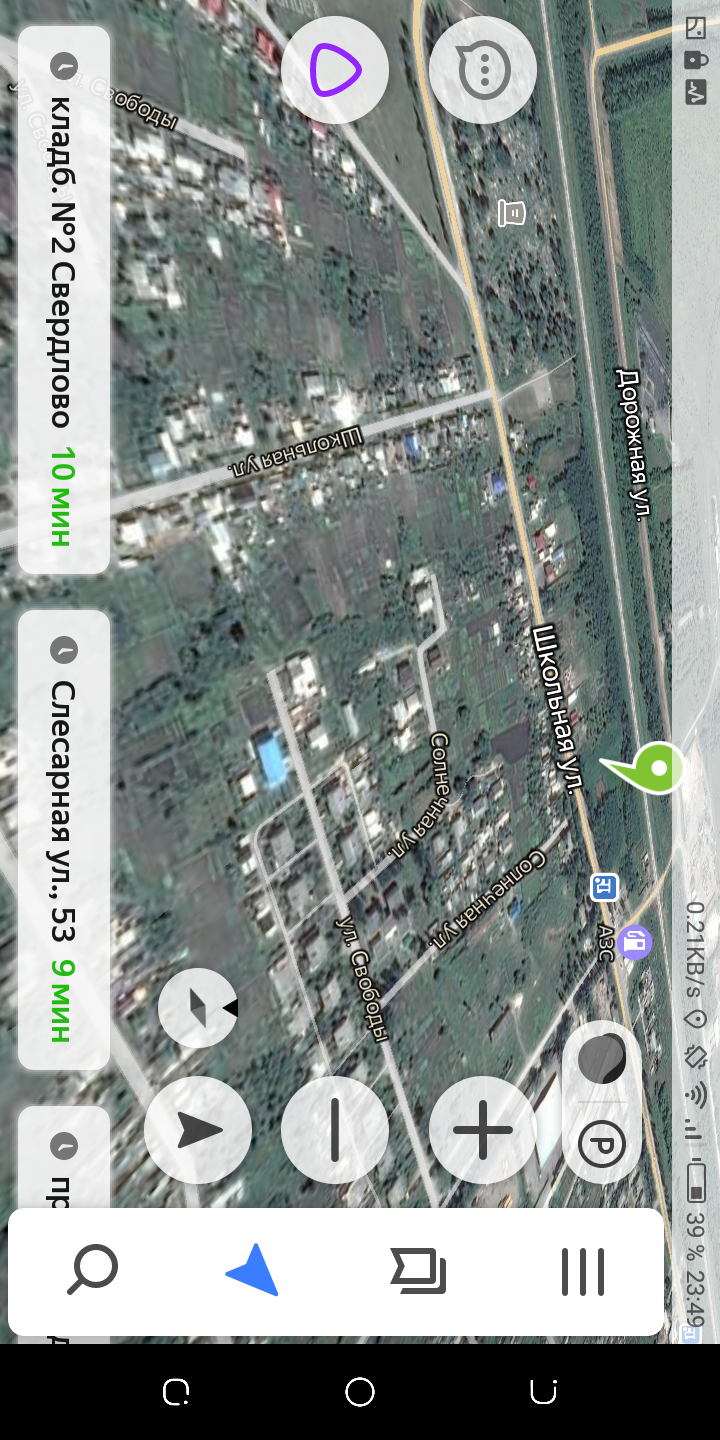
Task: Zoom out the map
Action: [335, 1131]
